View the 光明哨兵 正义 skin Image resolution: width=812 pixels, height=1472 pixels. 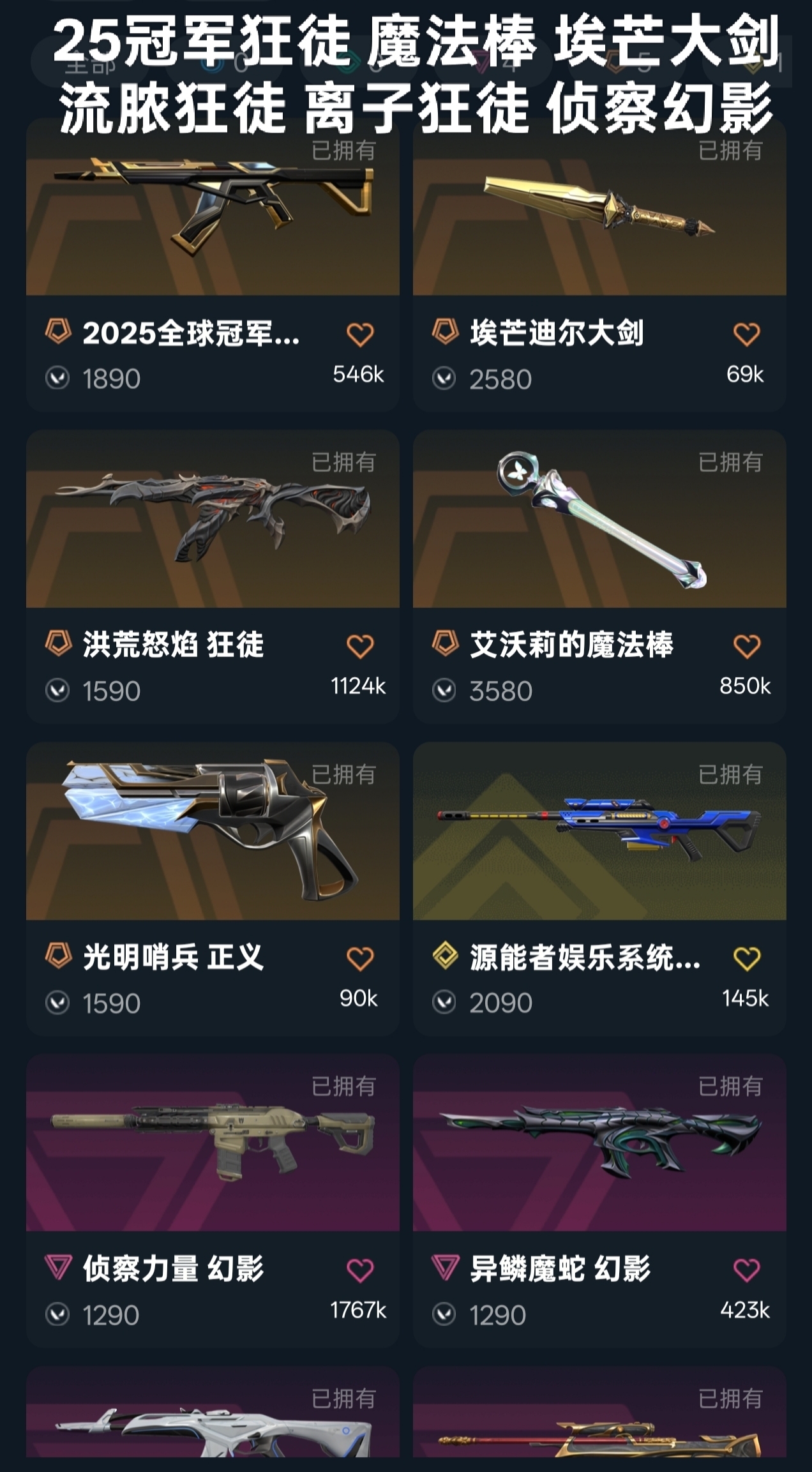click(x=213, y=831)
